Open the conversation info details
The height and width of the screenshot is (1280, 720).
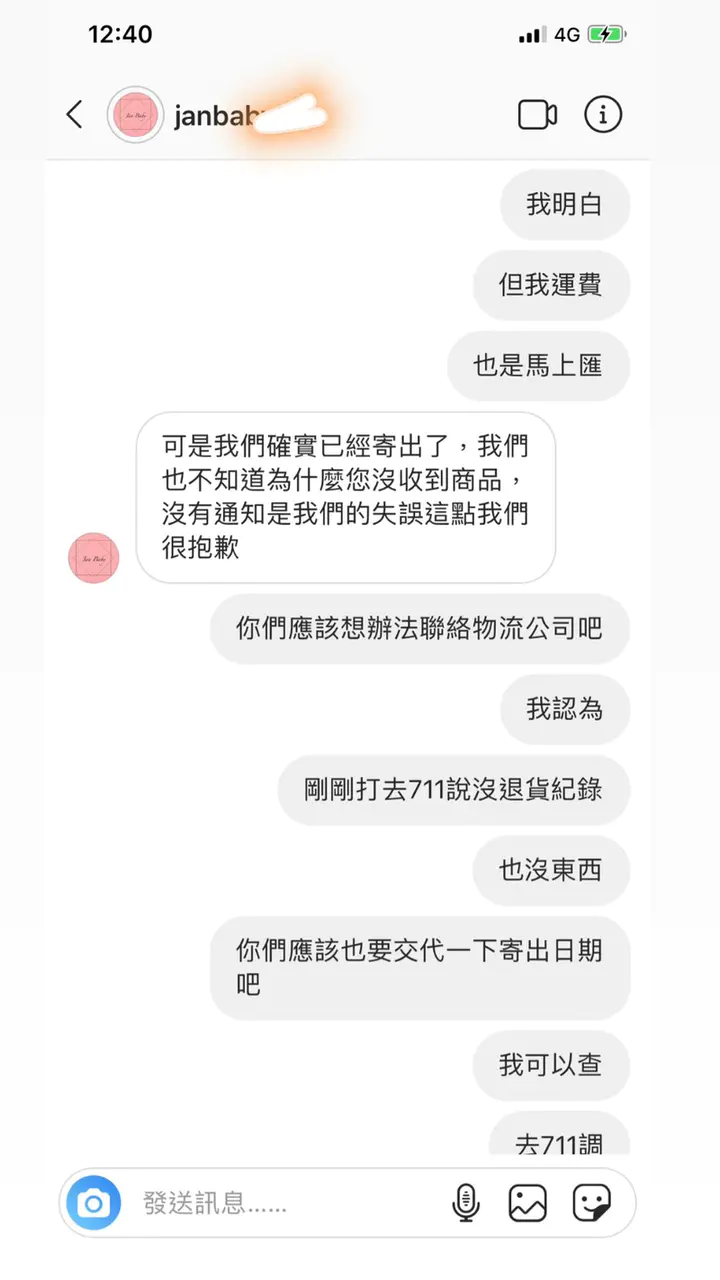[x=602, y=114]
